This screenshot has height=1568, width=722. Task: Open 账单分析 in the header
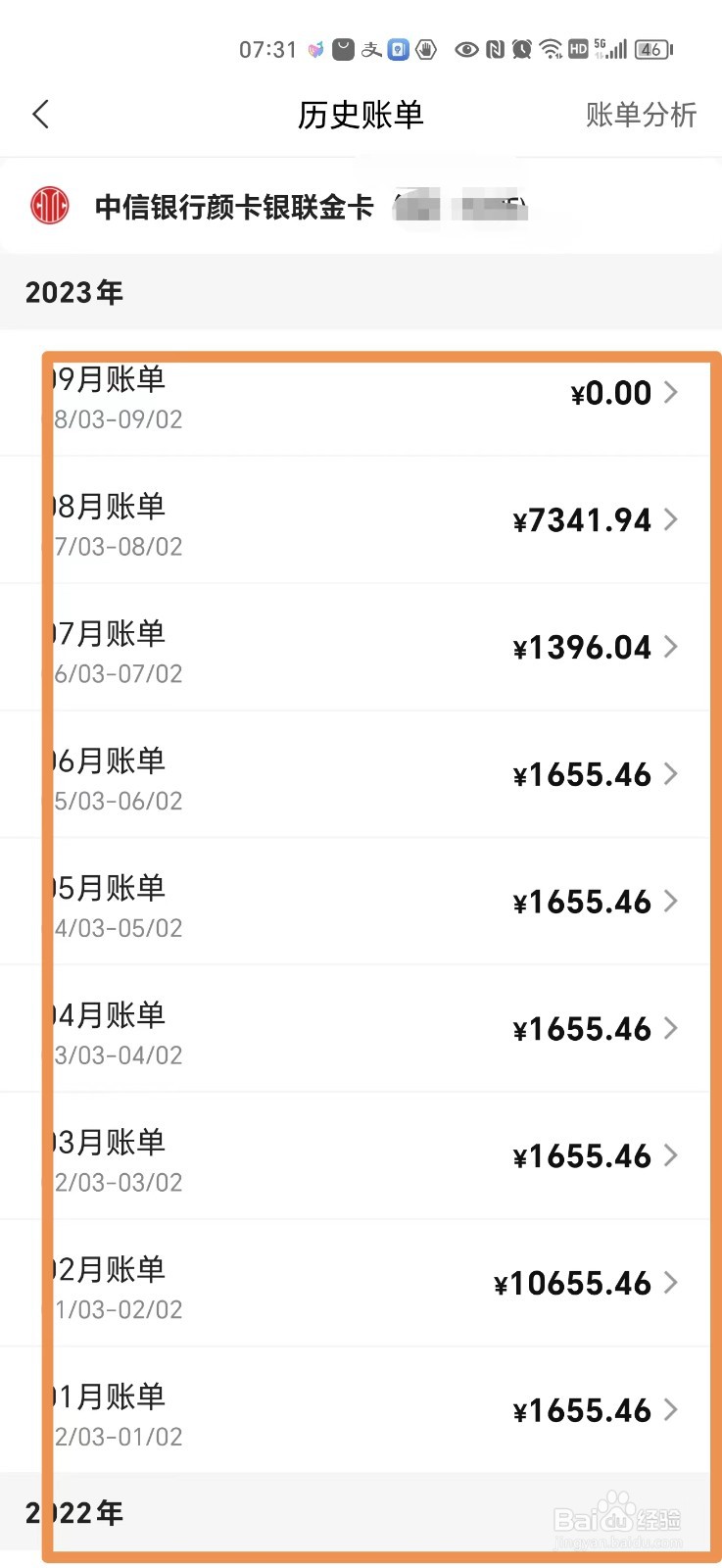click(x=641, y=115)
